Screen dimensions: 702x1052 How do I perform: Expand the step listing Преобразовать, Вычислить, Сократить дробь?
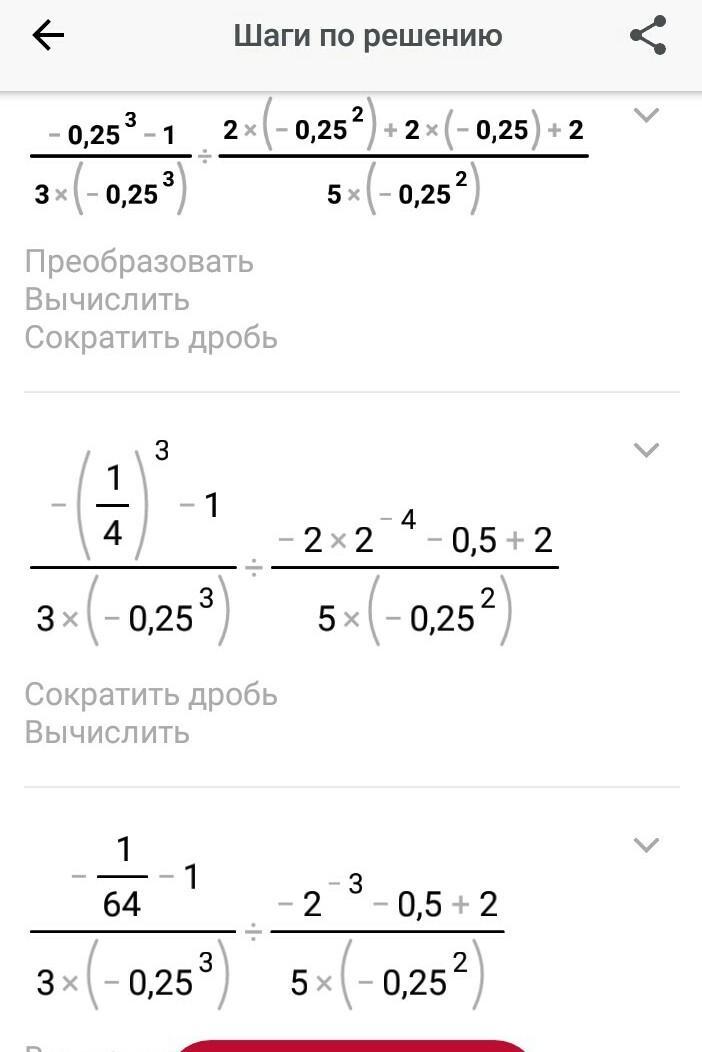pyautogui.click(x=647, y=116)
